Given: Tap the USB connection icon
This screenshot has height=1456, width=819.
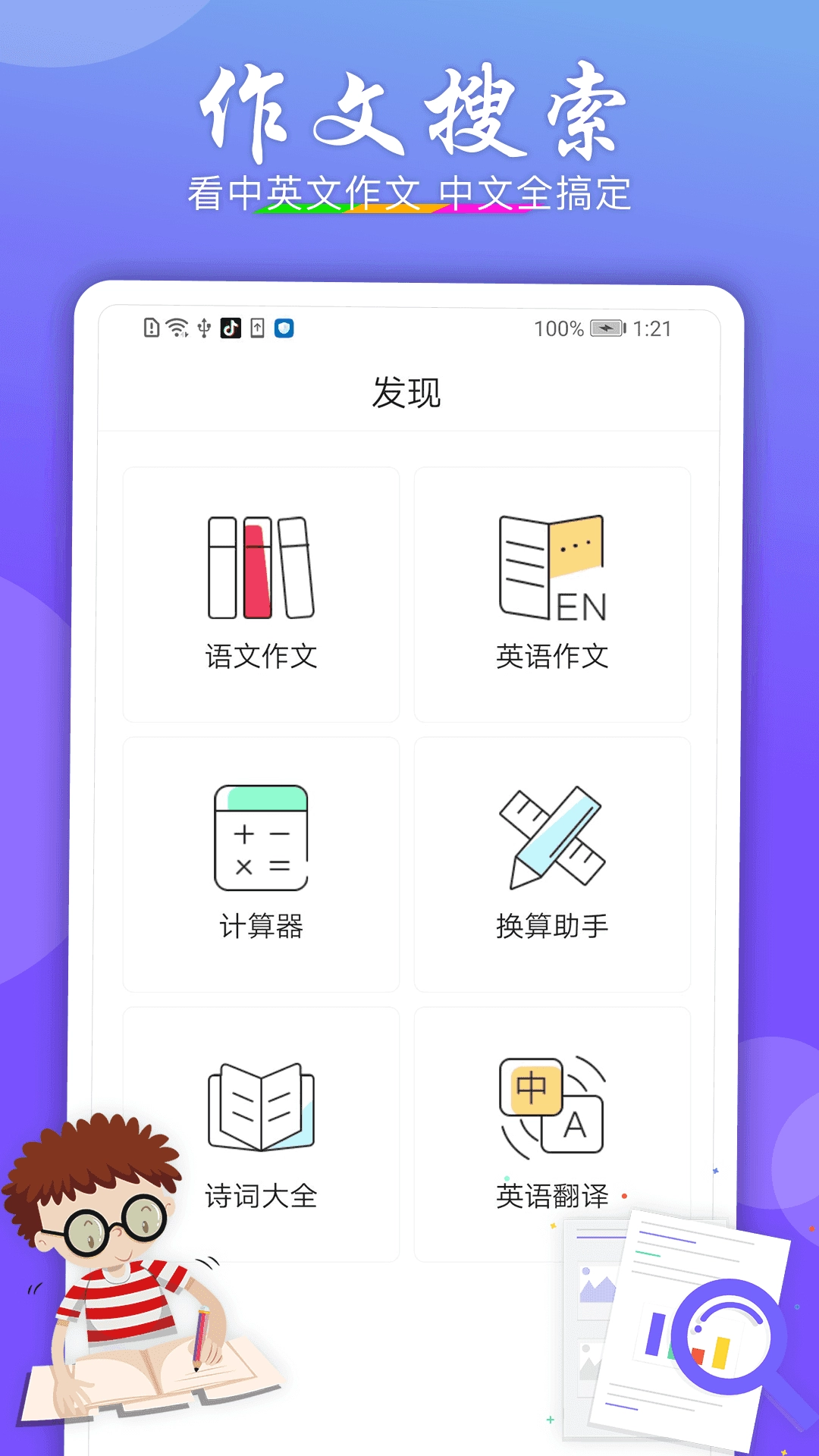Looking at the screenshot, I should (203, 328).
